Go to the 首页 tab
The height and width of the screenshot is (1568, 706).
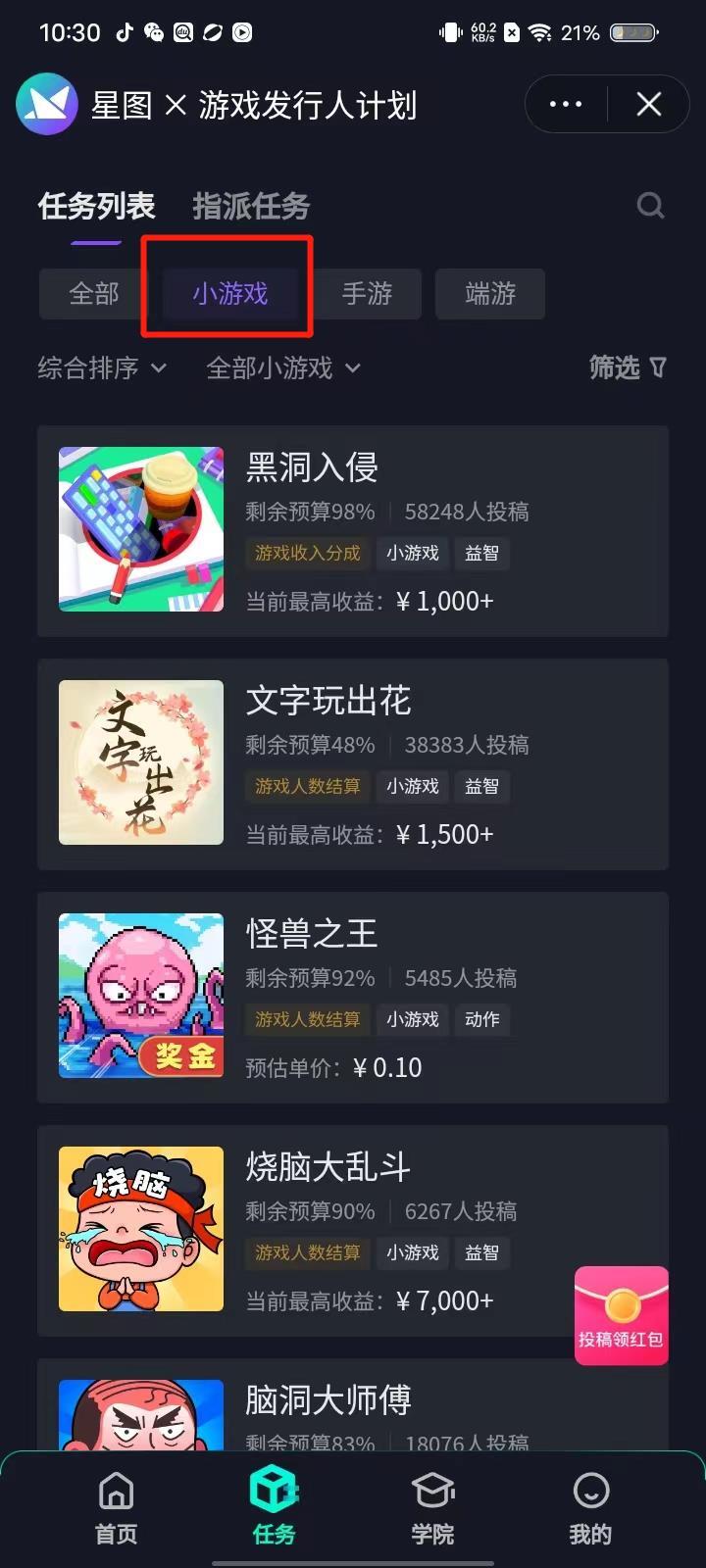point(116,1509)
